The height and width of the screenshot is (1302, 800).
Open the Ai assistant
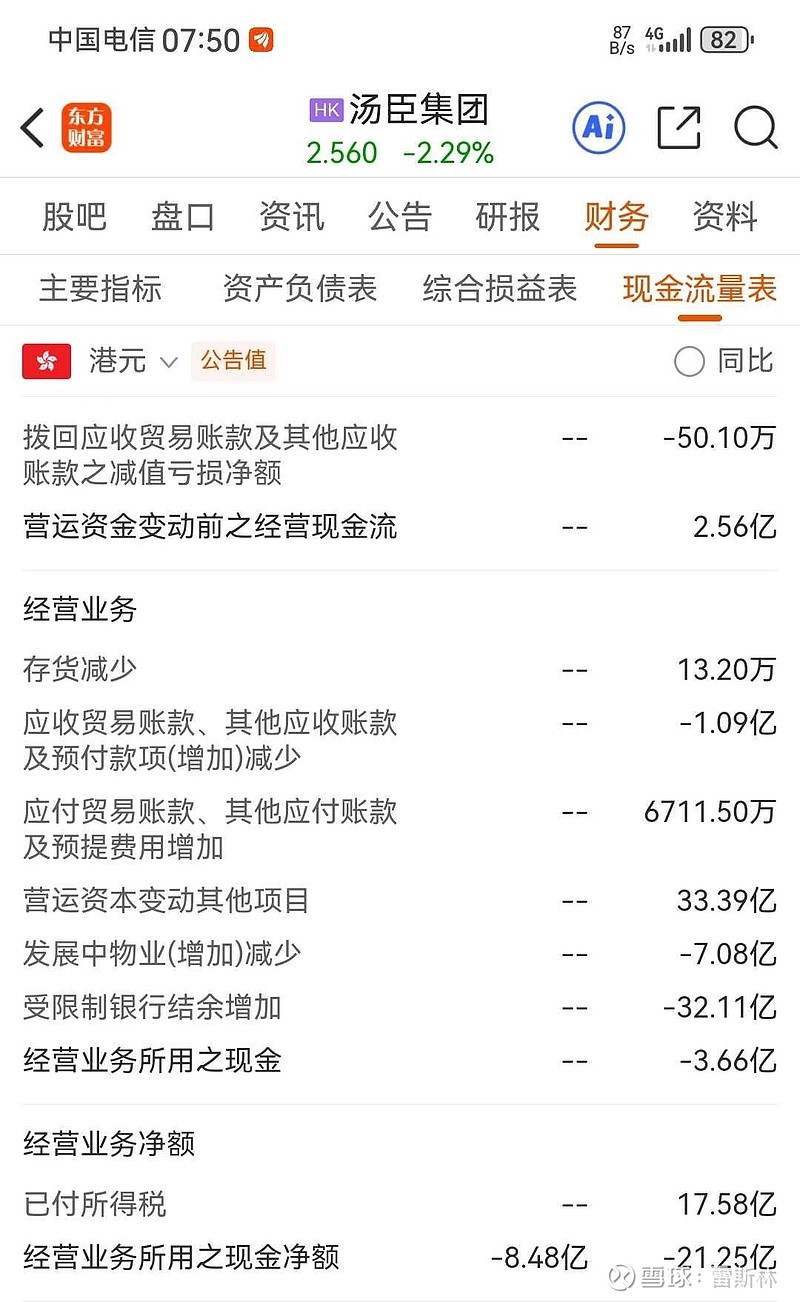pos(598,128)
